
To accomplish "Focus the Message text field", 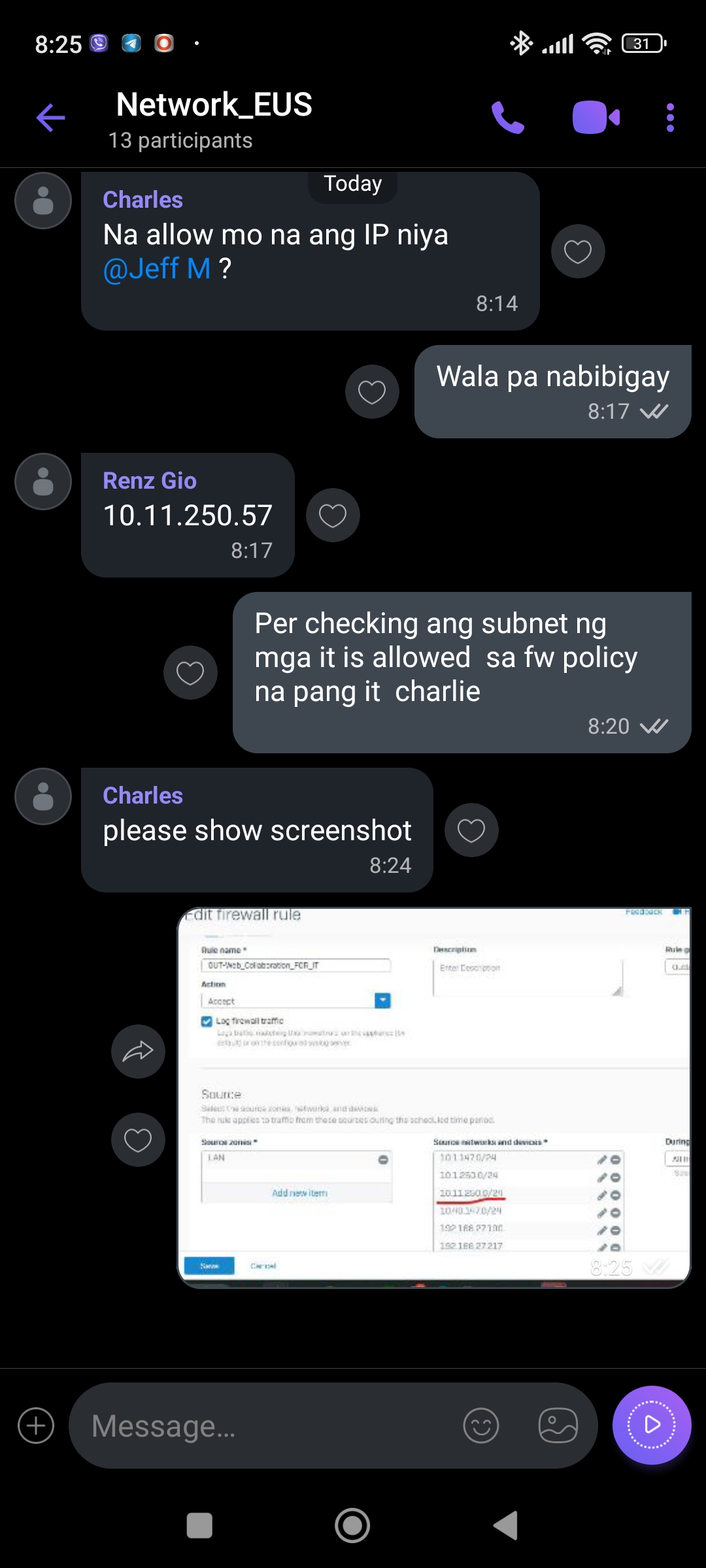I will point(268,1426).
